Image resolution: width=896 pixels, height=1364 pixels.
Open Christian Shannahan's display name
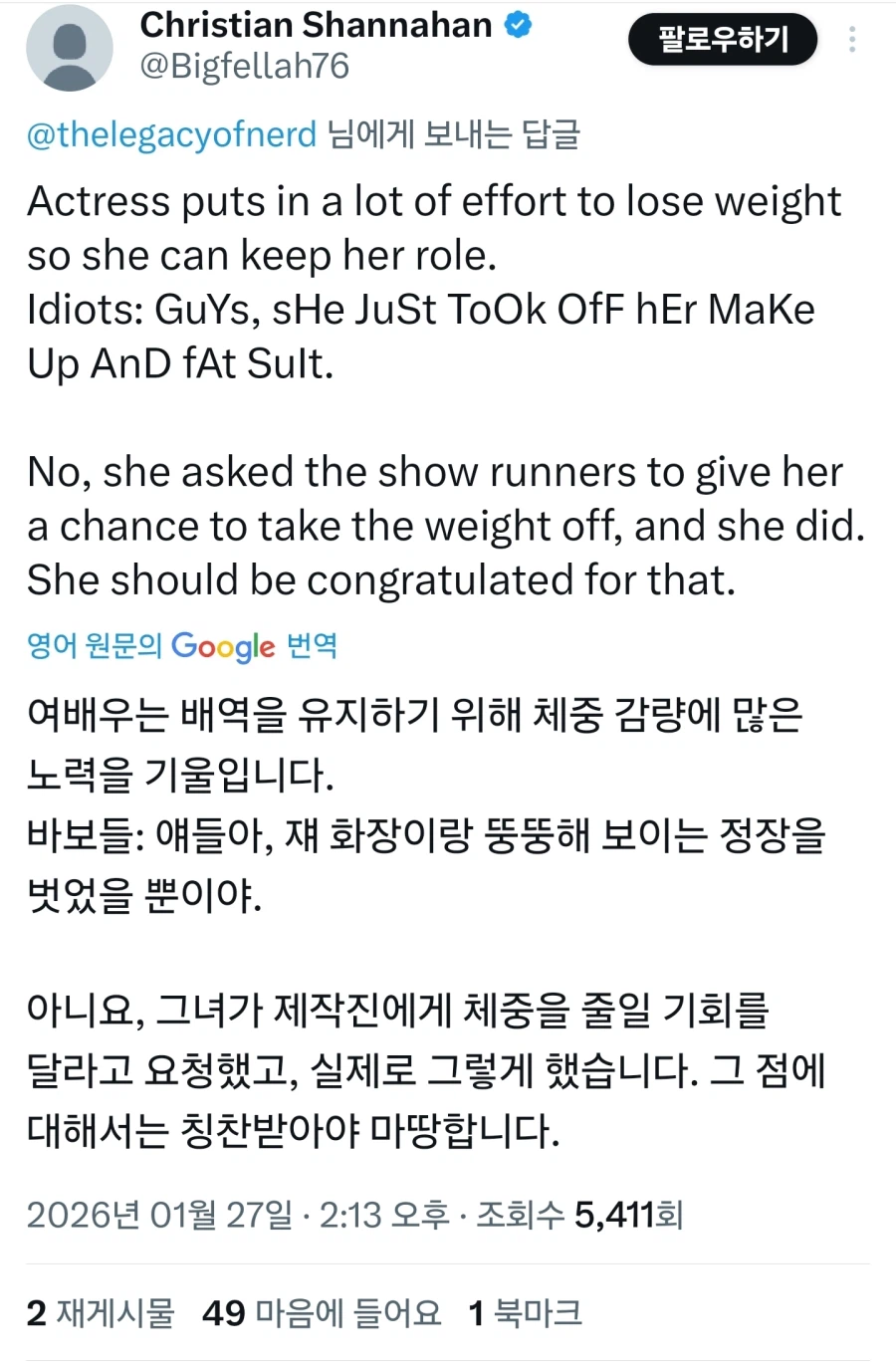[316, 25]
